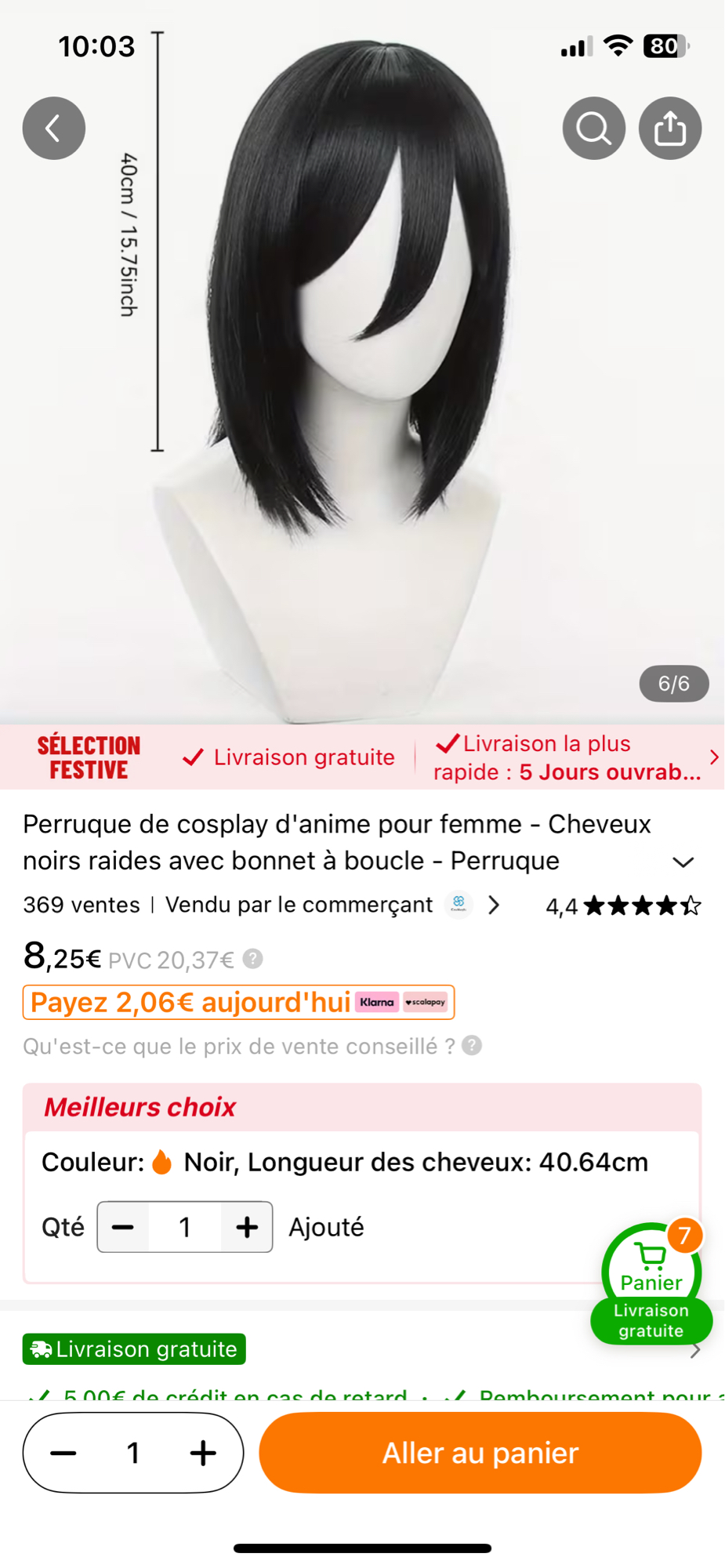Tap Aller au panier

tap(480, 1453)
